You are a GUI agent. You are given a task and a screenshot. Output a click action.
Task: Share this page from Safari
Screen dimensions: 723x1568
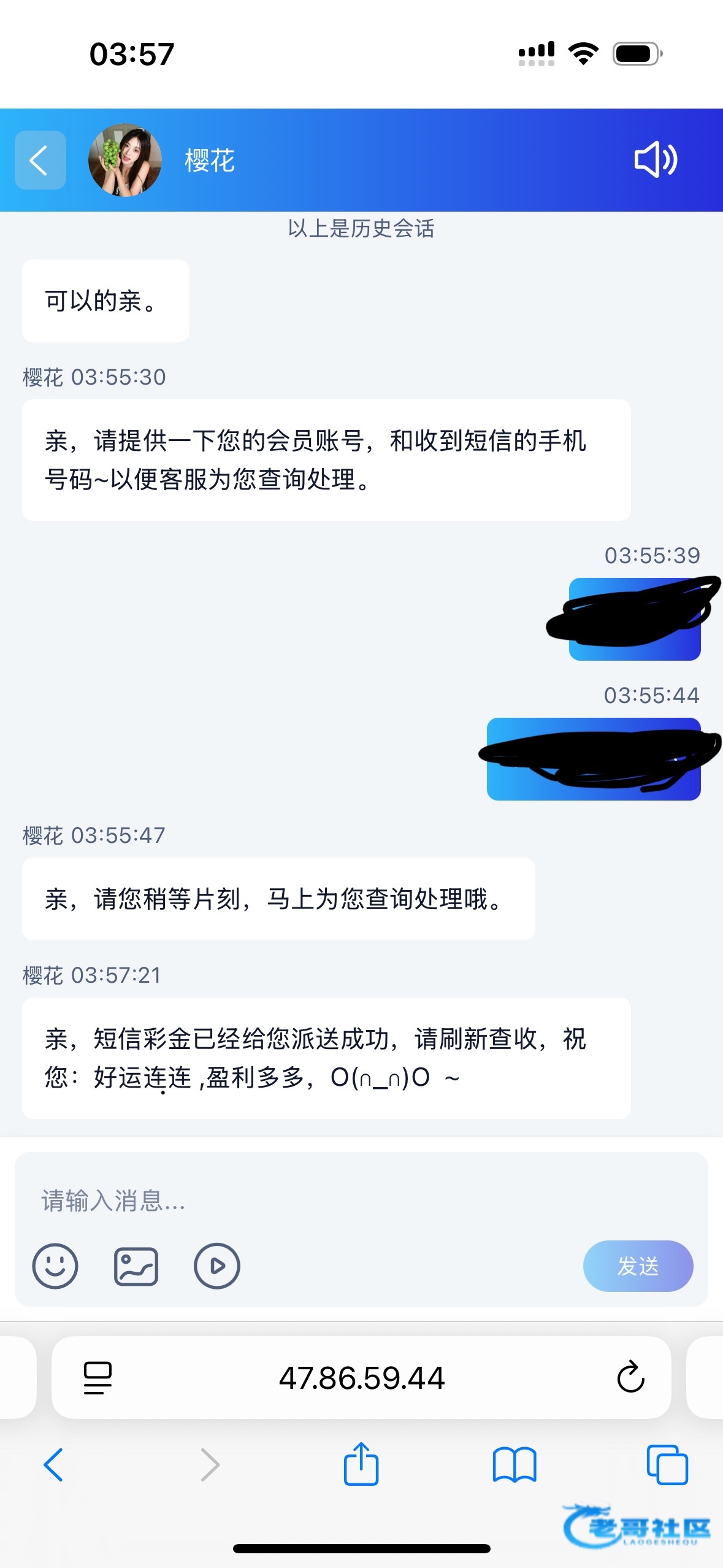pyautogui.click(x=361, y=1464)
